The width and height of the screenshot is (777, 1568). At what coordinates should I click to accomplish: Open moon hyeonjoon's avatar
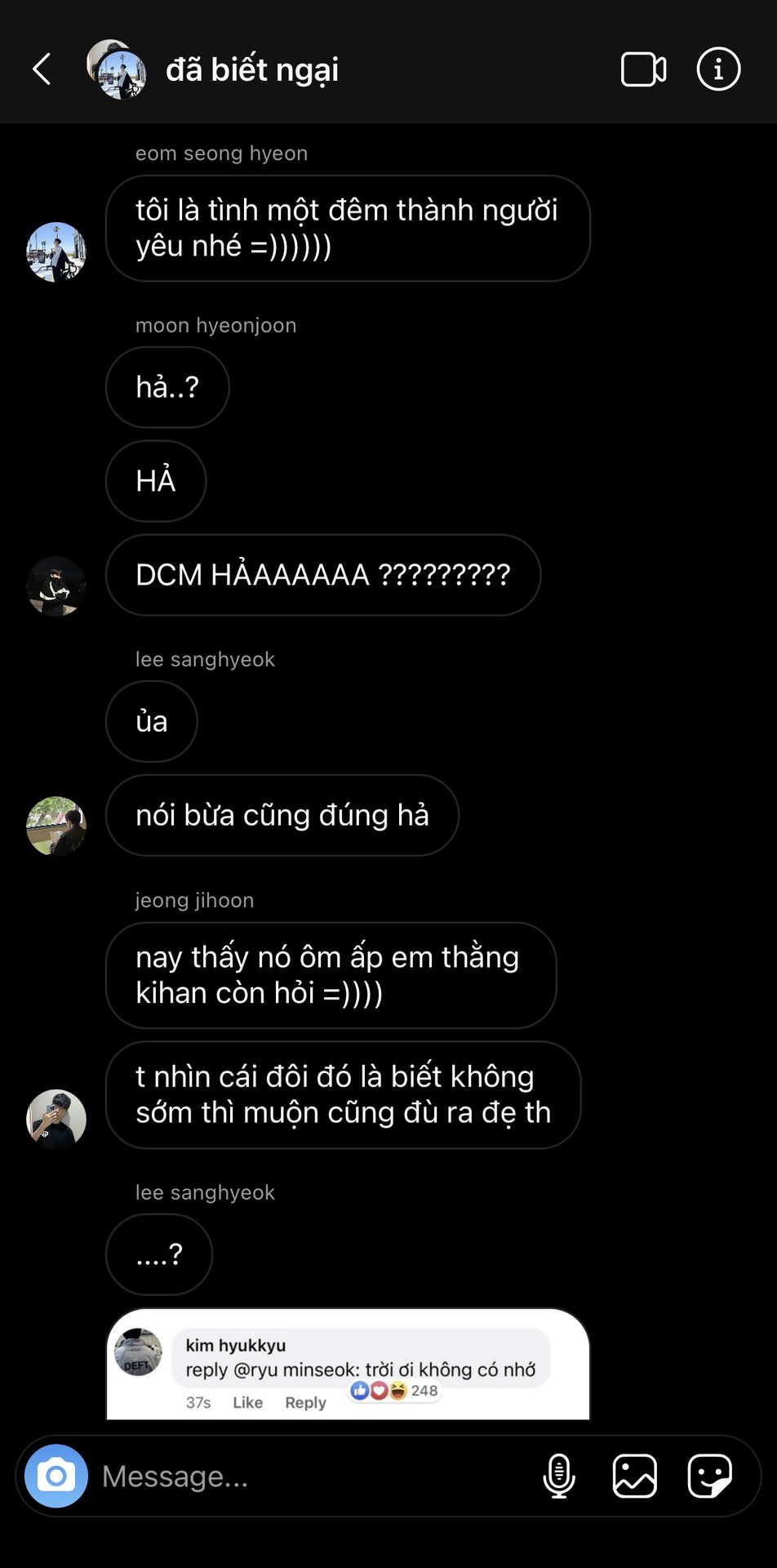coord(56,586)
